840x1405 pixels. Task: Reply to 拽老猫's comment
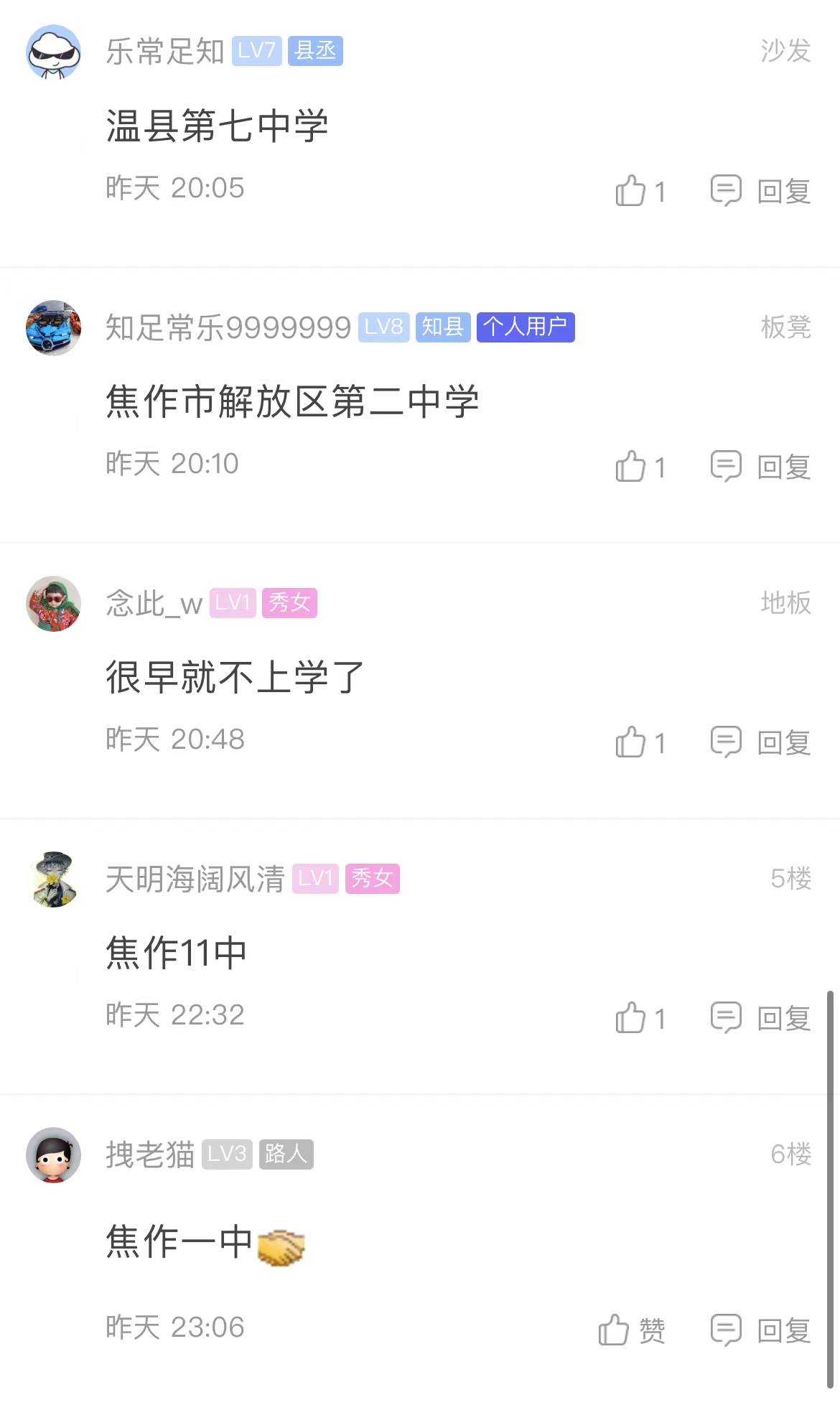(761, 1330)
